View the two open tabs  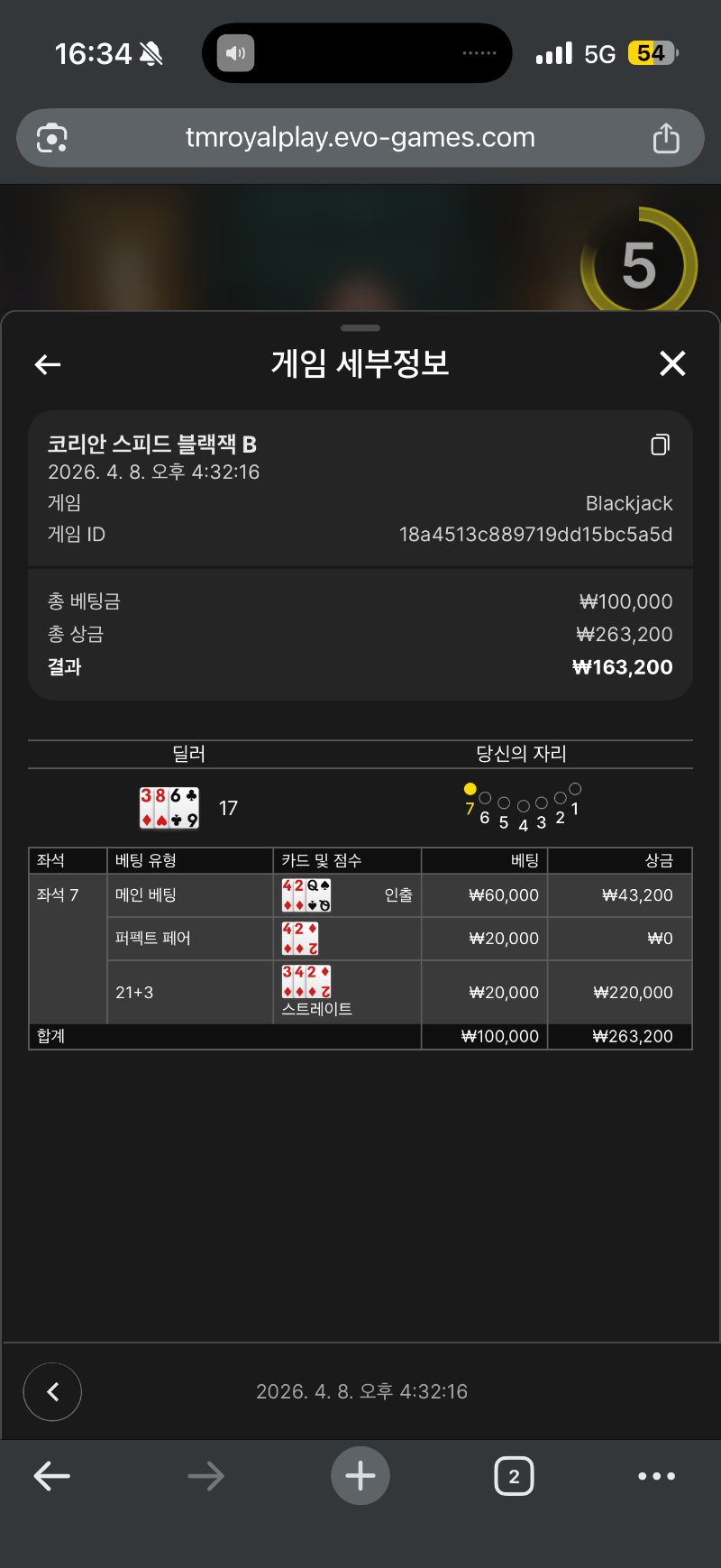click(x=514, y=1476)
